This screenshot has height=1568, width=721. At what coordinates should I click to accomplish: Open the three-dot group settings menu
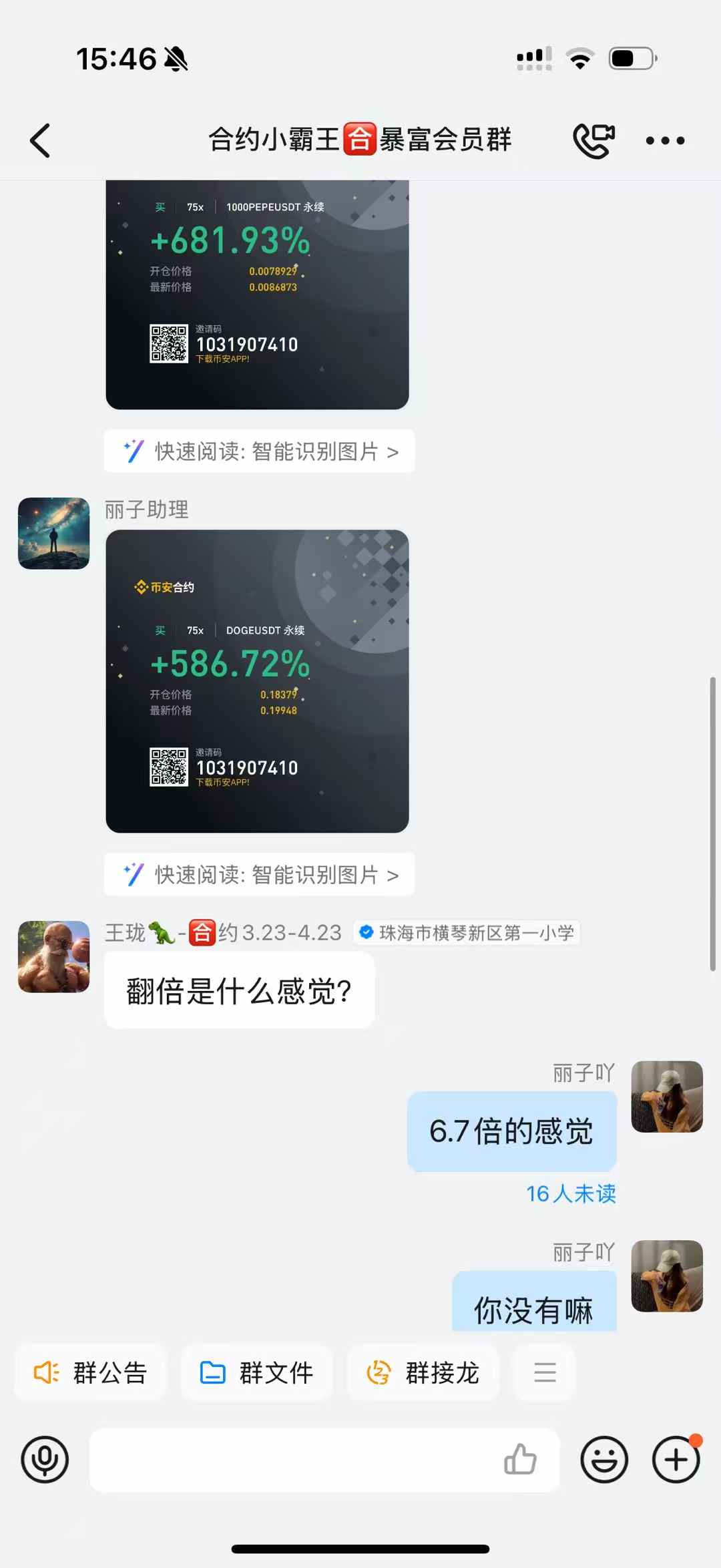click(665, 140)
